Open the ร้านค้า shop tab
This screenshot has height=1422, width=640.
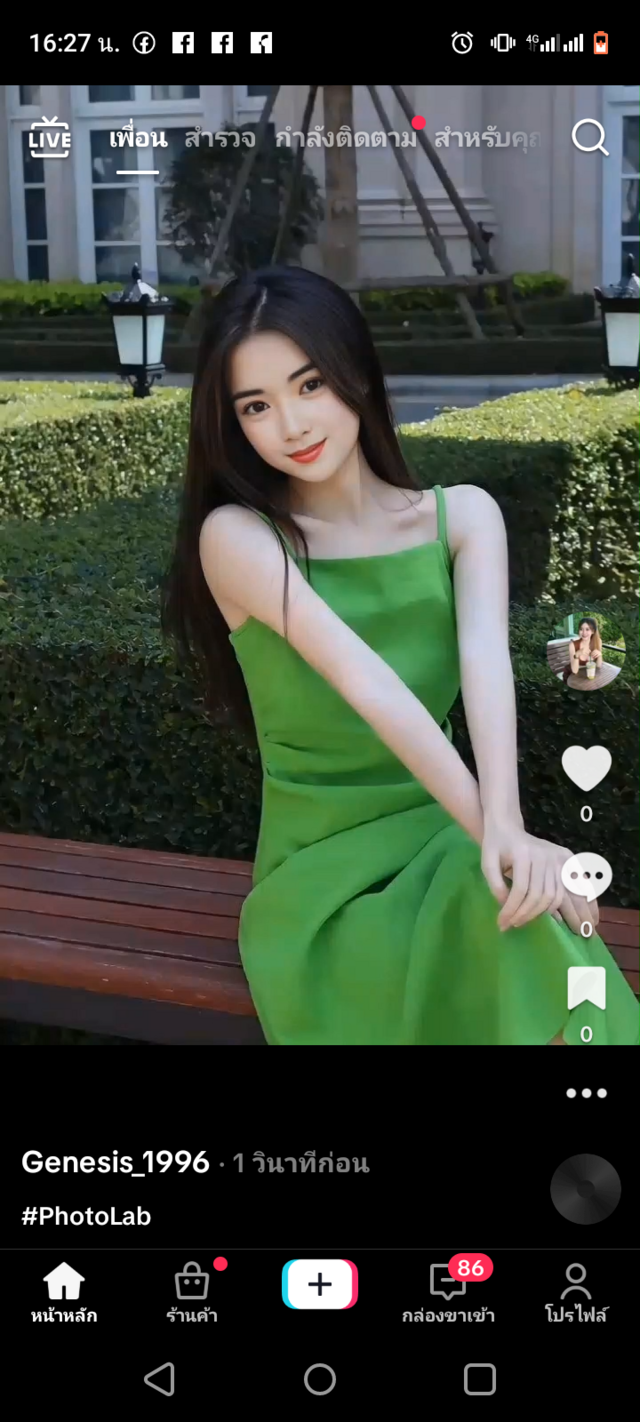[x=192, y=1292]
